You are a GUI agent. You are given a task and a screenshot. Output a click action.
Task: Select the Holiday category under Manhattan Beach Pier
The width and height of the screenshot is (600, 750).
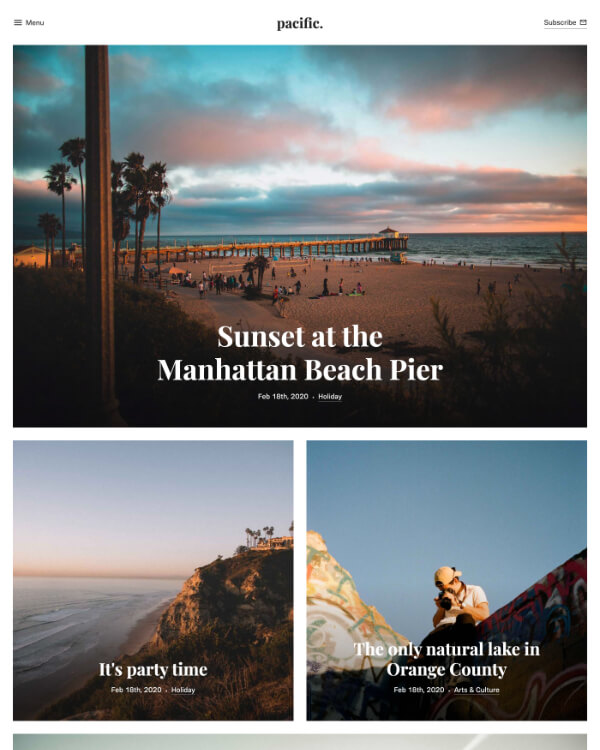click(330, 397)
